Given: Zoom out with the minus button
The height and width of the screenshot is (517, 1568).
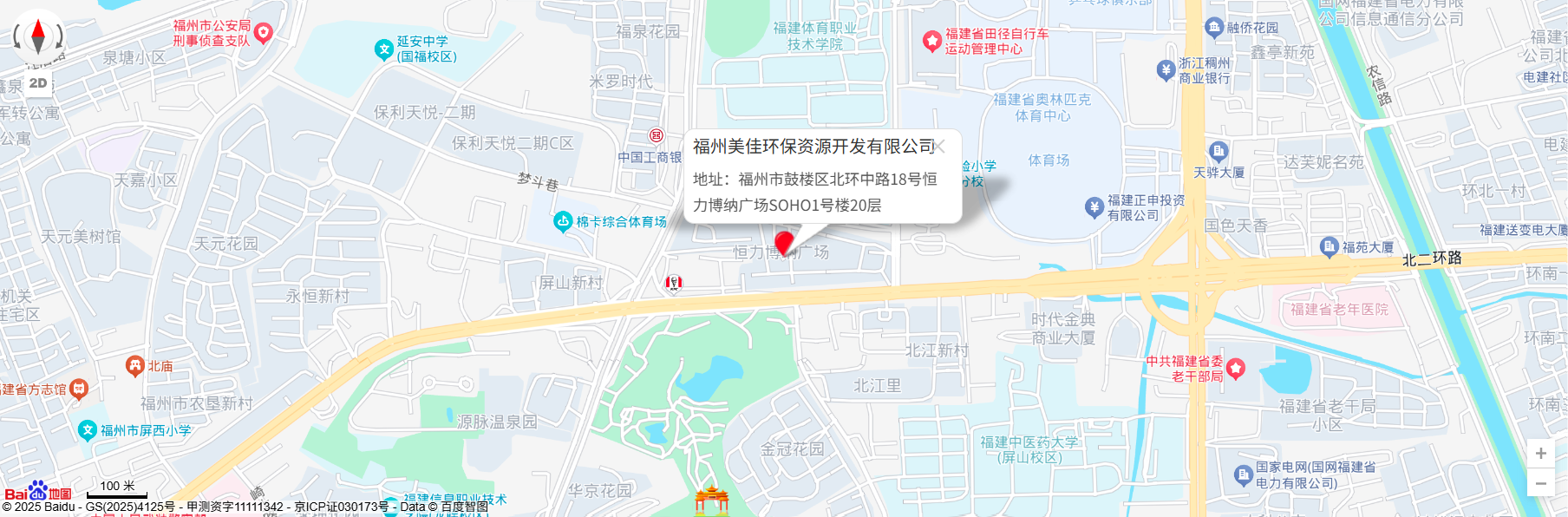Looking at the screenshot, I should 1540,483.
